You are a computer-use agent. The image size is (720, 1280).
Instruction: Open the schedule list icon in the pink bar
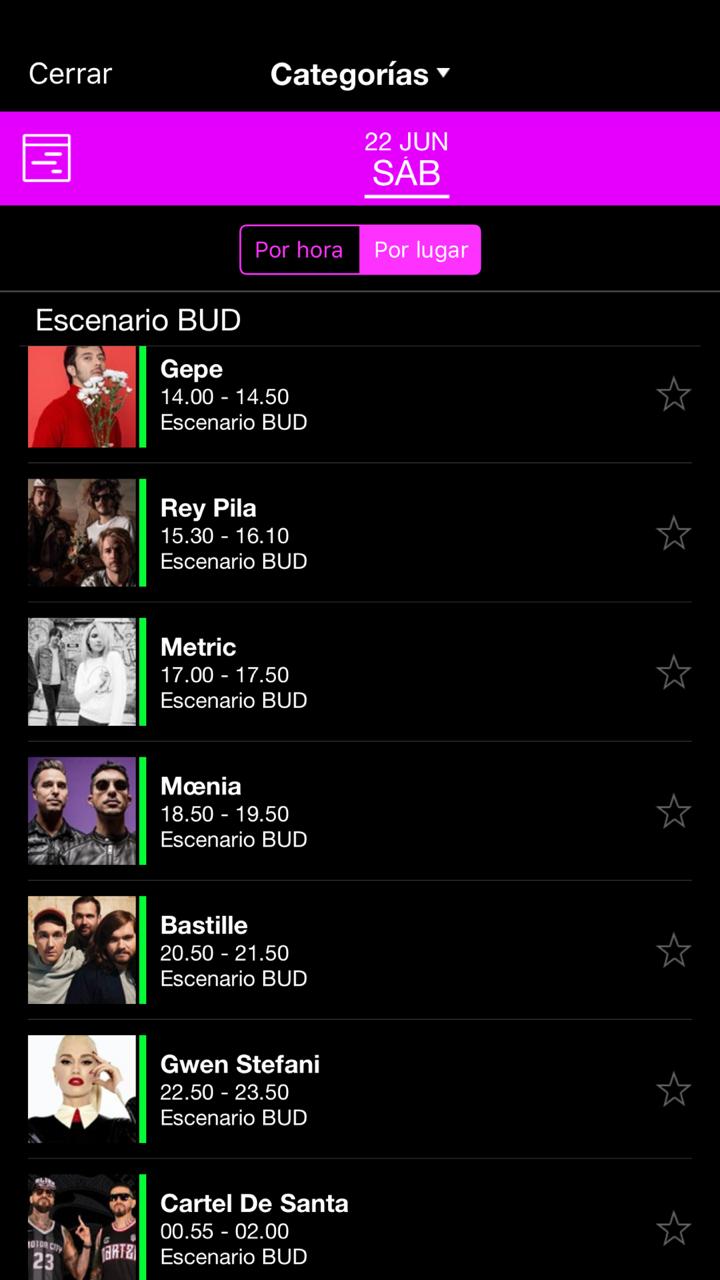[x=47, y=158]
